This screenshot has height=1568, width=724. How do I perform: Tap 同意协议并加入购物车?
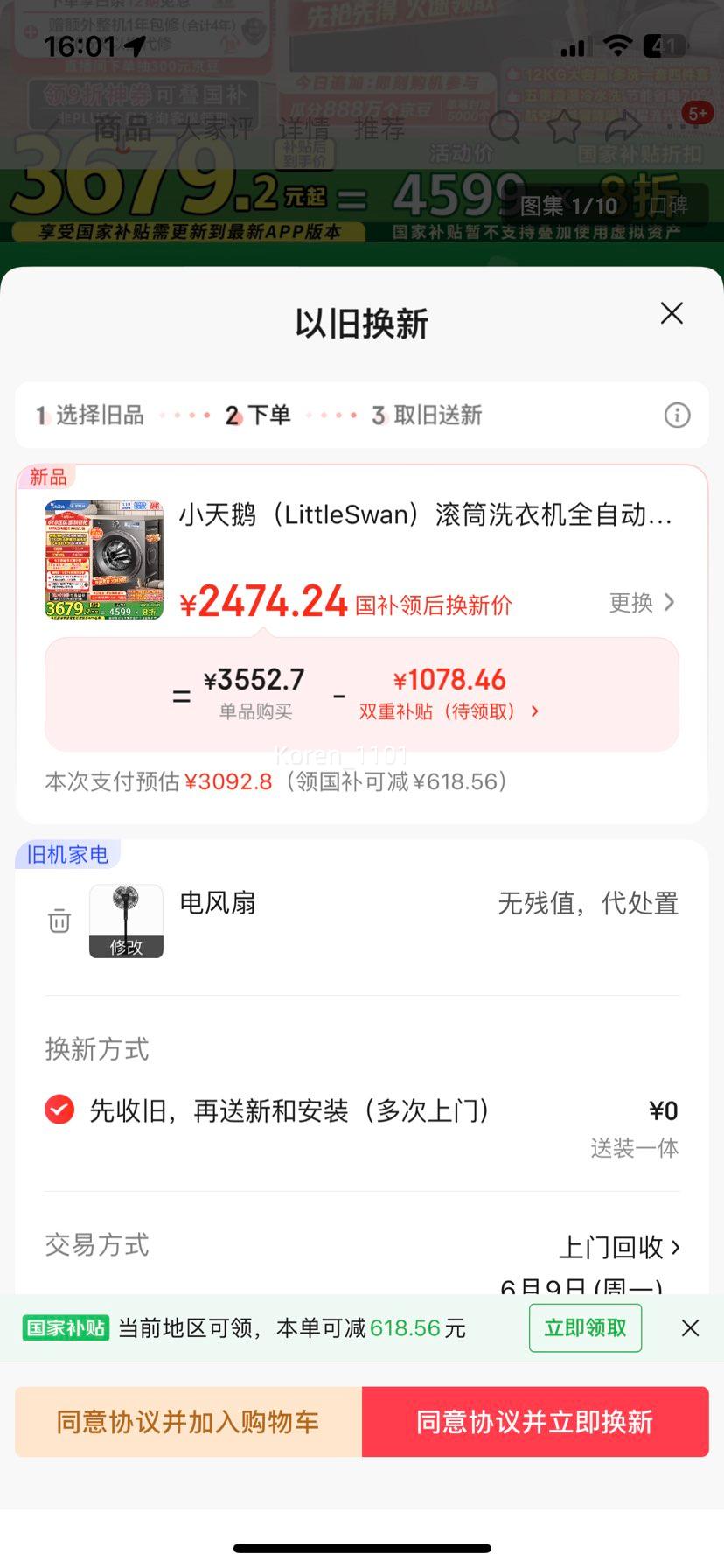[188, 1422]
